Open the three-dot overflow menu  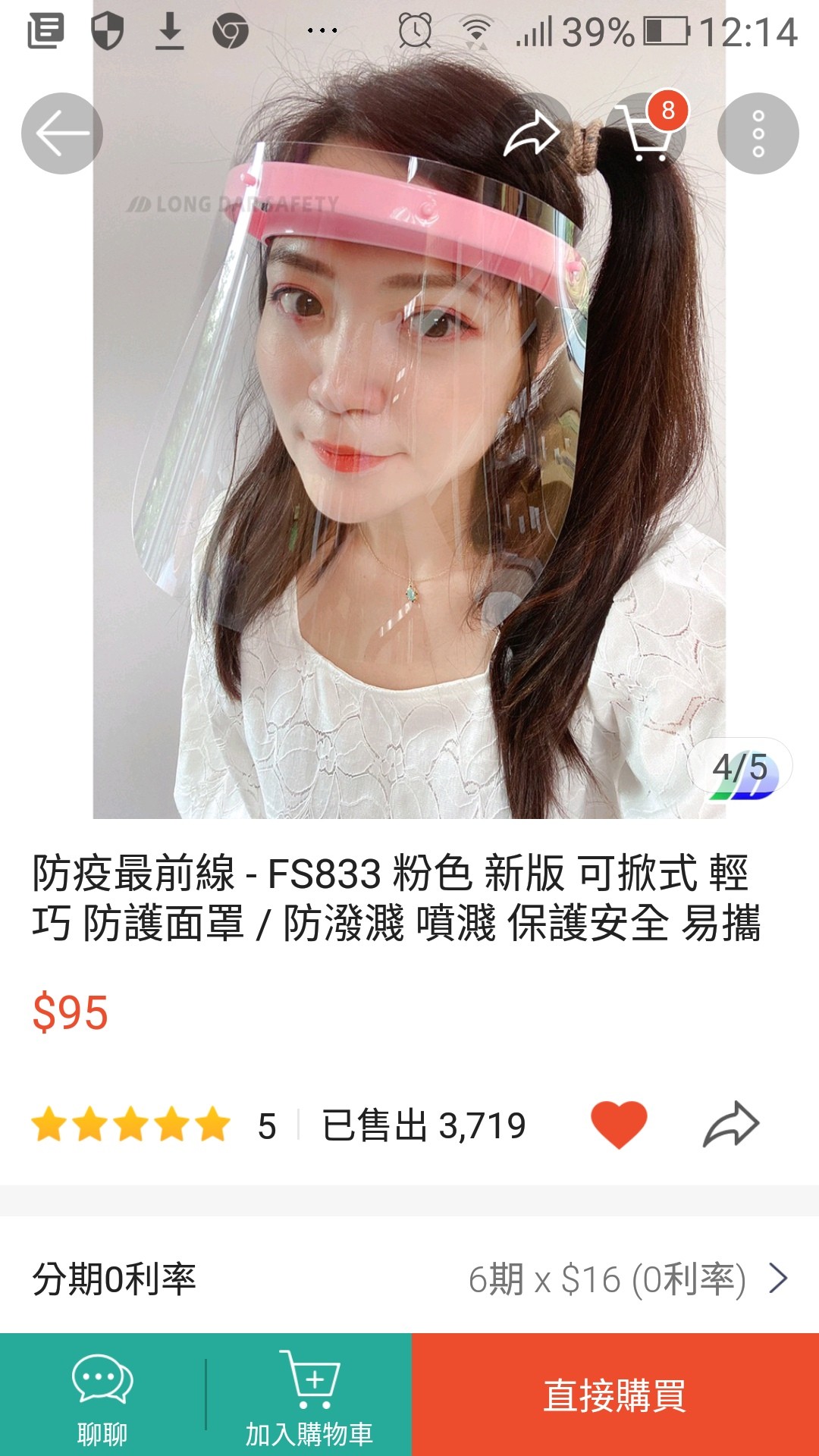point(758,133)
